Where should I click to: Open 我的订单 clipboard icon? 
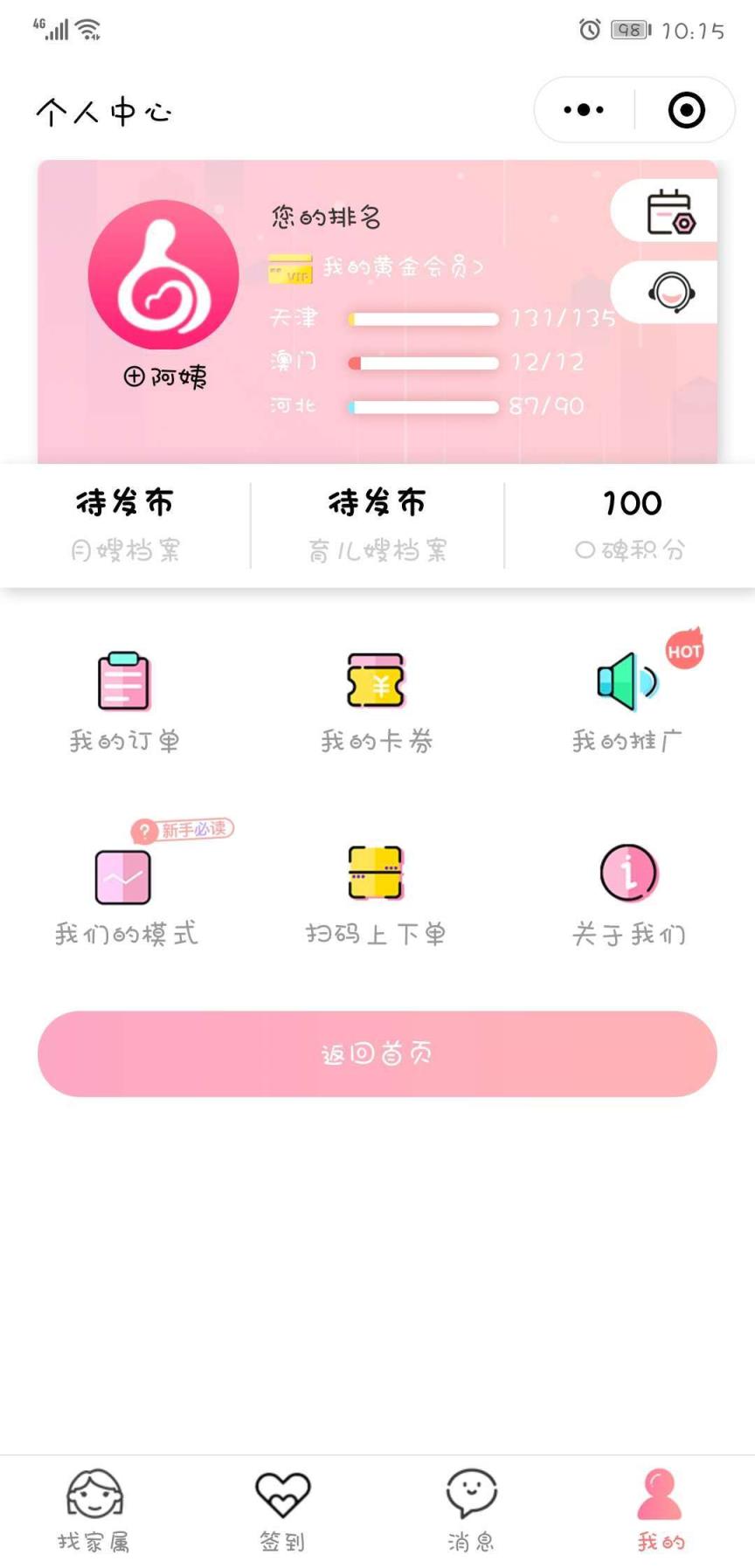click(123, 682)
